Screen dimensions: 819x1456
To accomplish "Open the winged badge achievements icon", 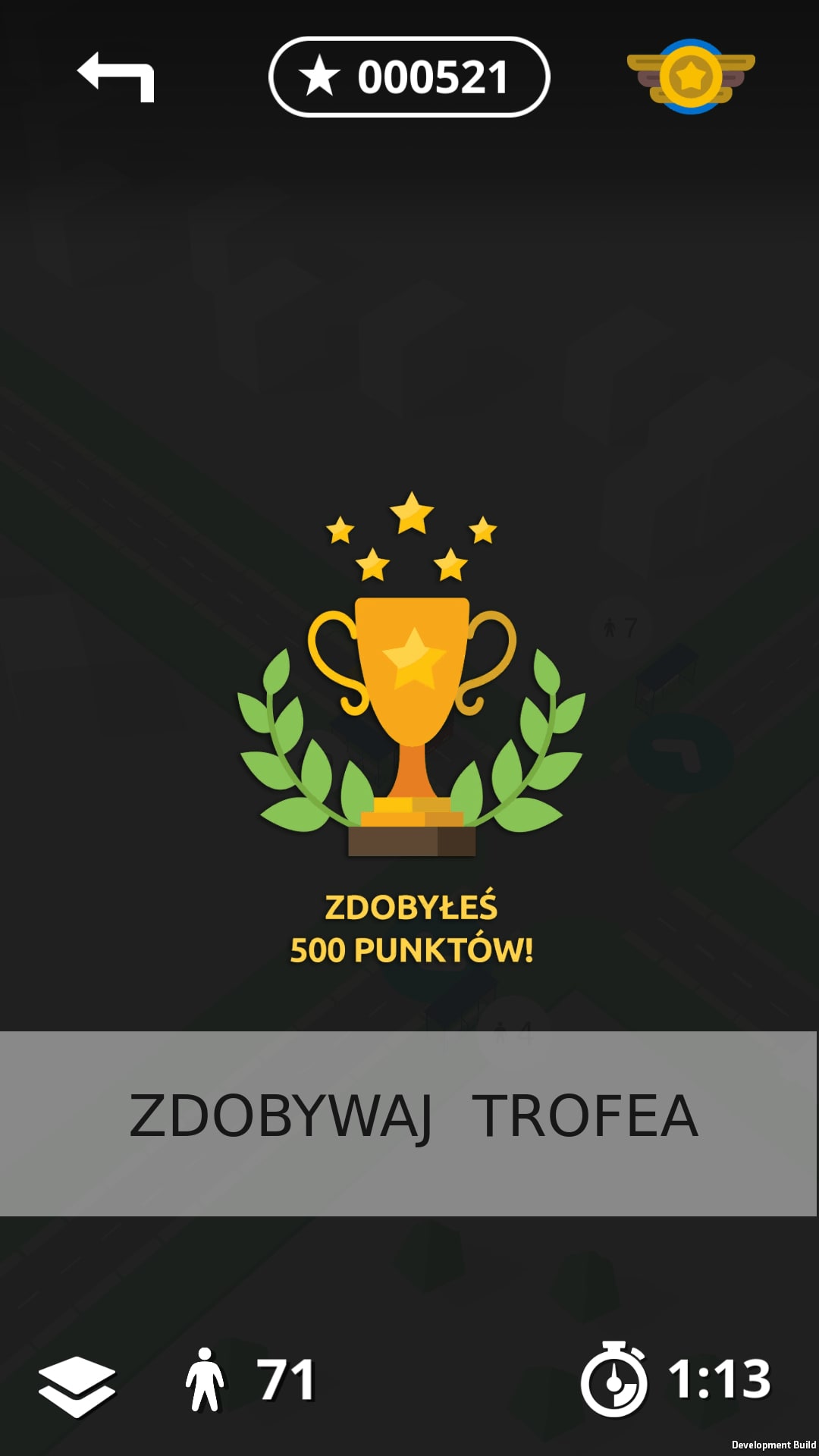I will pyautogui.click(x=691, y=77).
